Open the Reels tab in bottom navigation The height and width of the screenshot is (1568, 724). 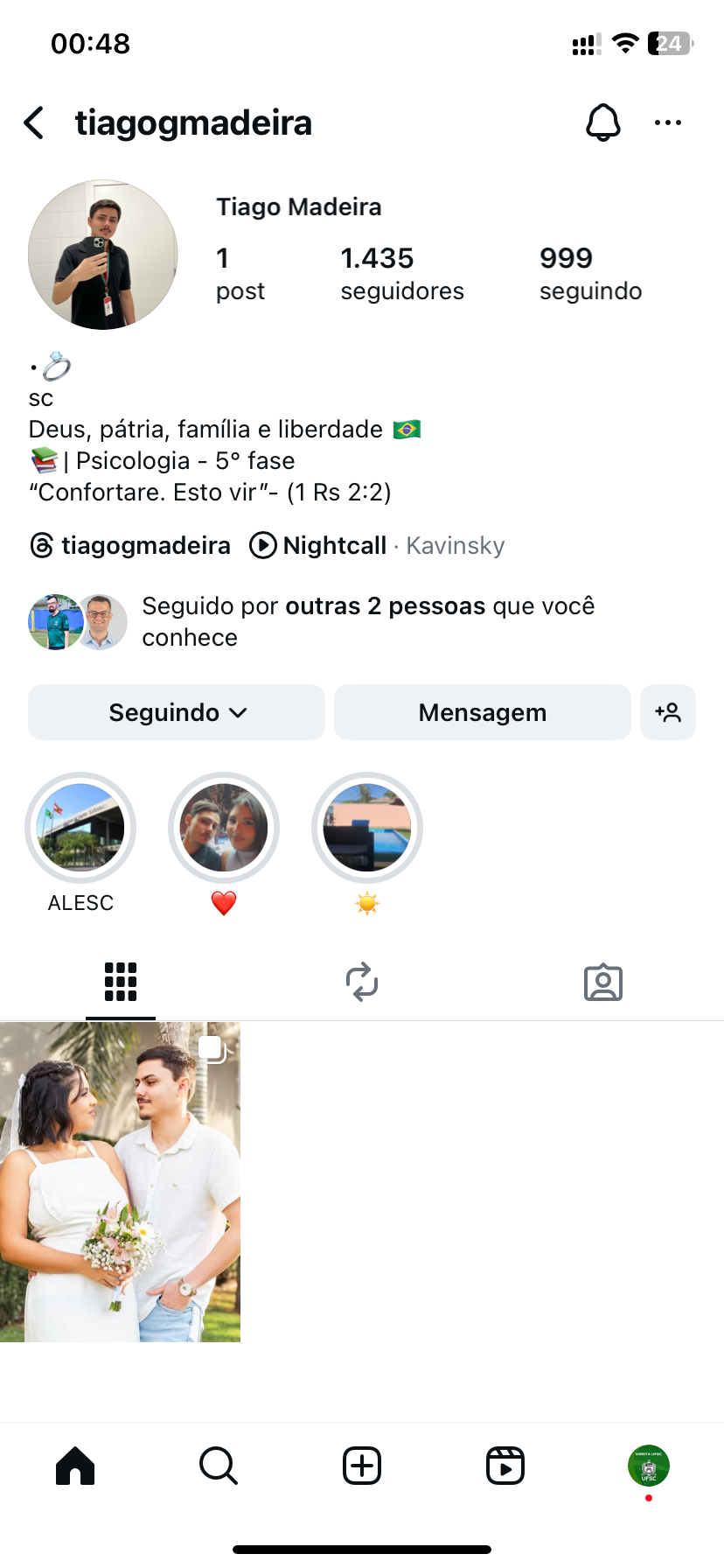[505, 1466]
